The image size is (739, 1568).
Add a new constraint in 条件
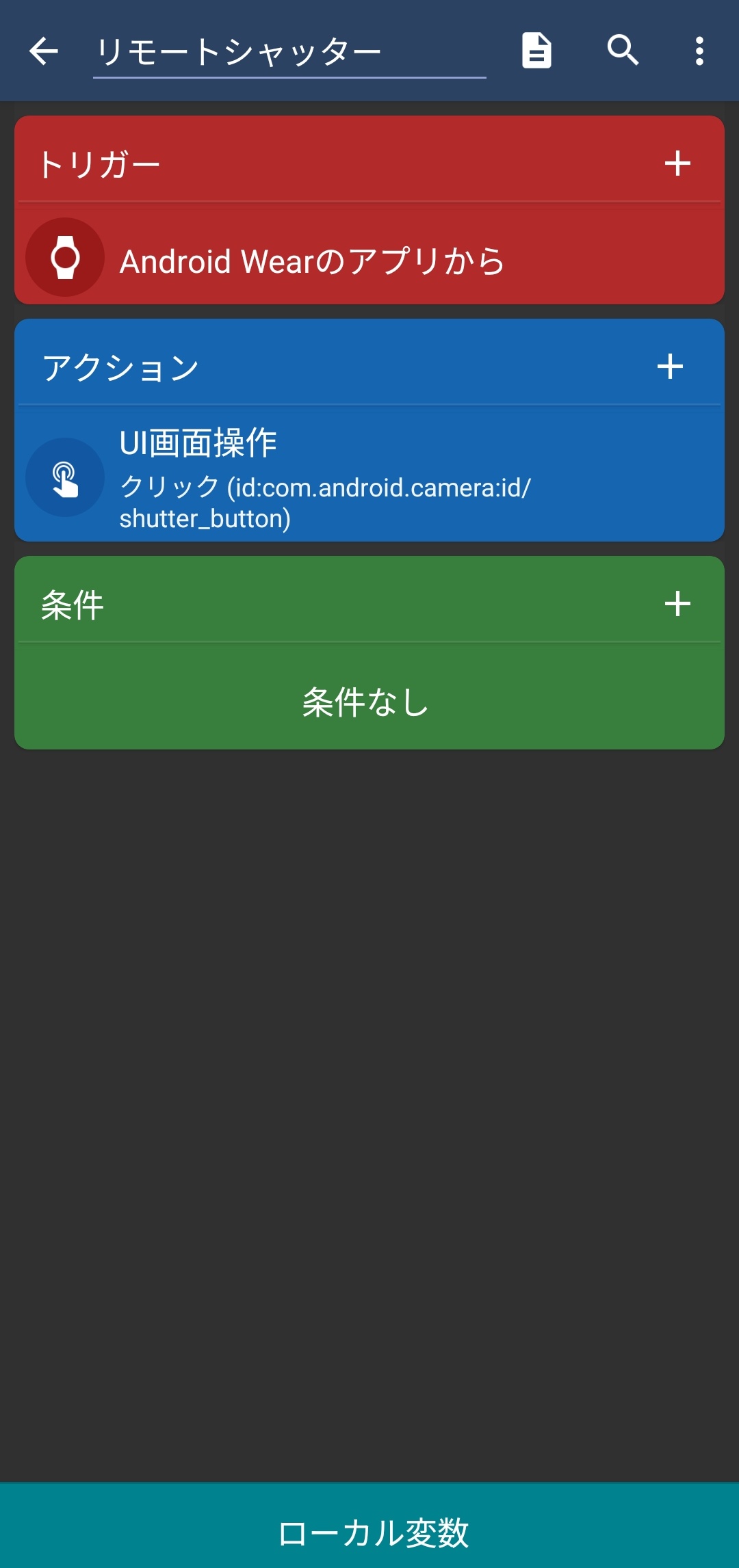(677, 604)
